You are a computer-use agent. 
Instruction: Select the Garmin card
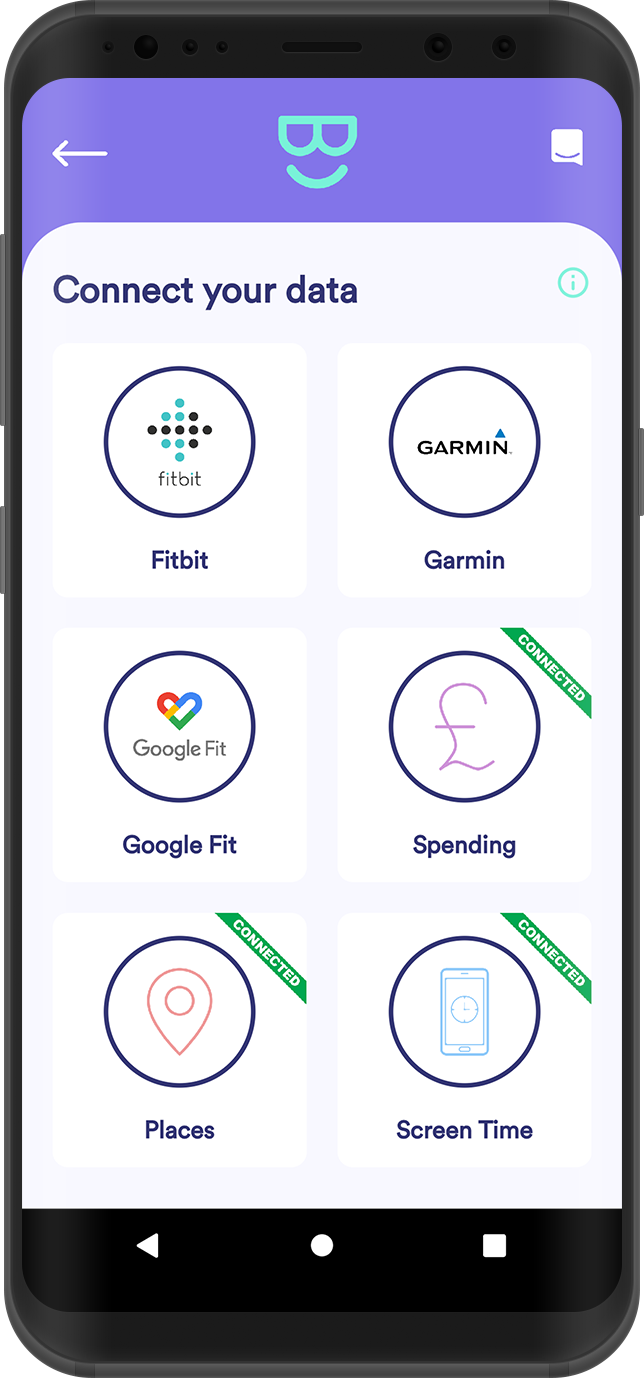(464, 470)
